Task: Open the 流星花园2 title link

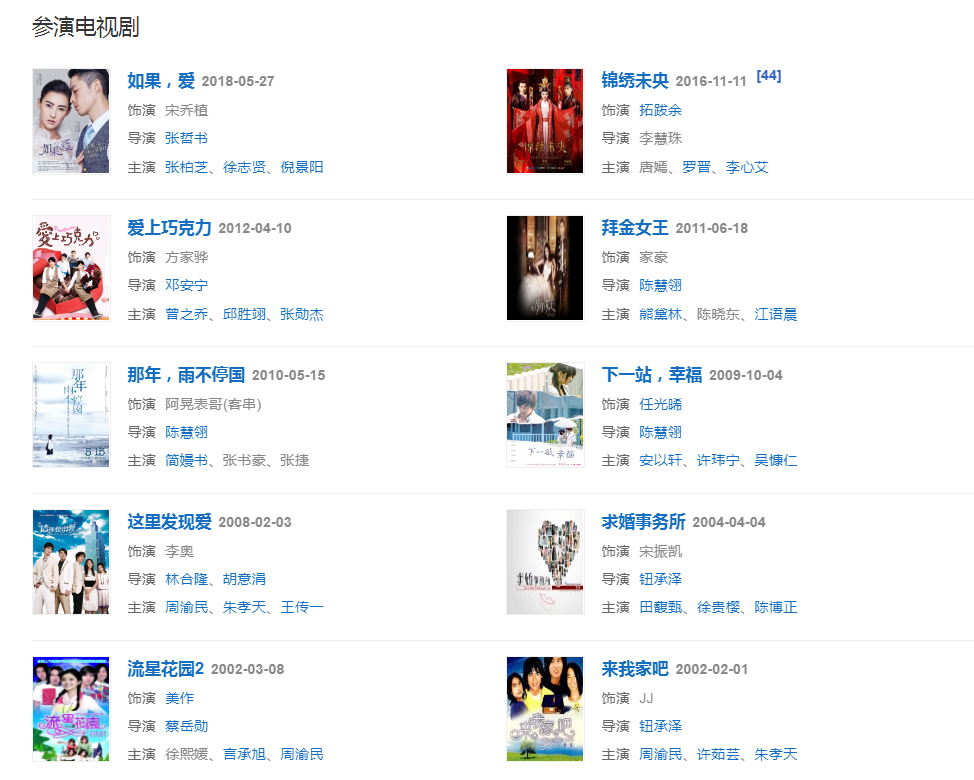Action: click(x=165, y=669)
